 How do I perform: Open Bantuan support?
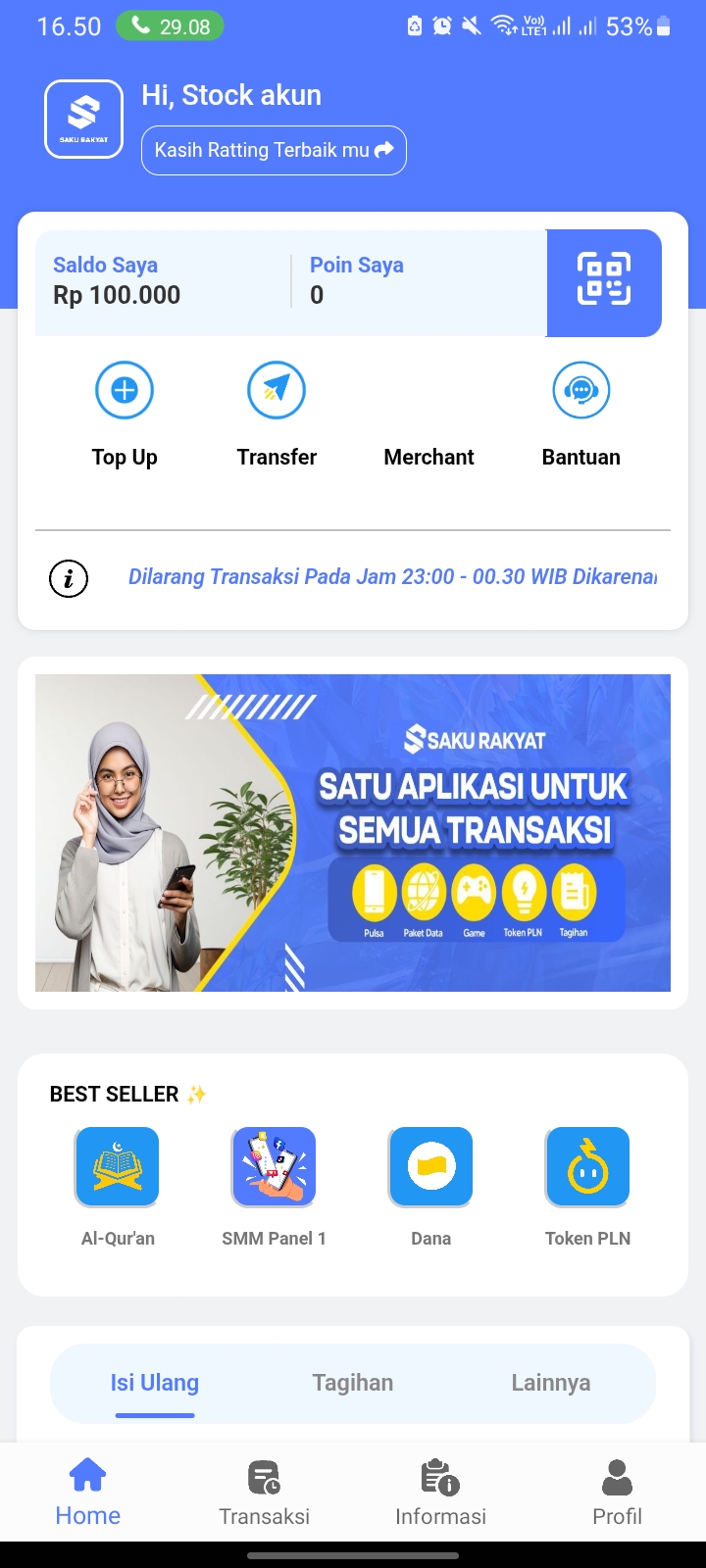pos(580,414)
